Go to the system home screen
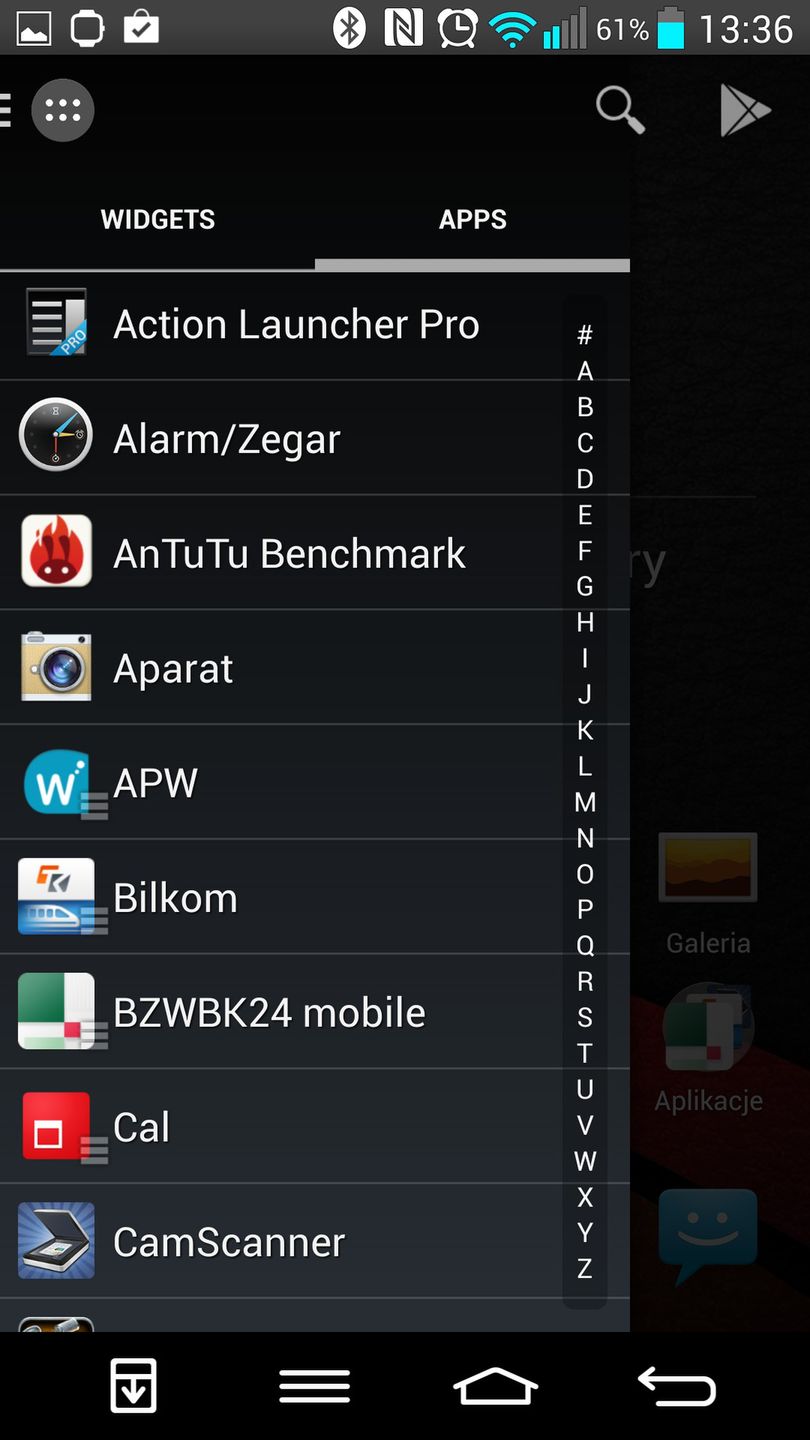Viewport: 810px width, 1440px height. pos(496,1387)
